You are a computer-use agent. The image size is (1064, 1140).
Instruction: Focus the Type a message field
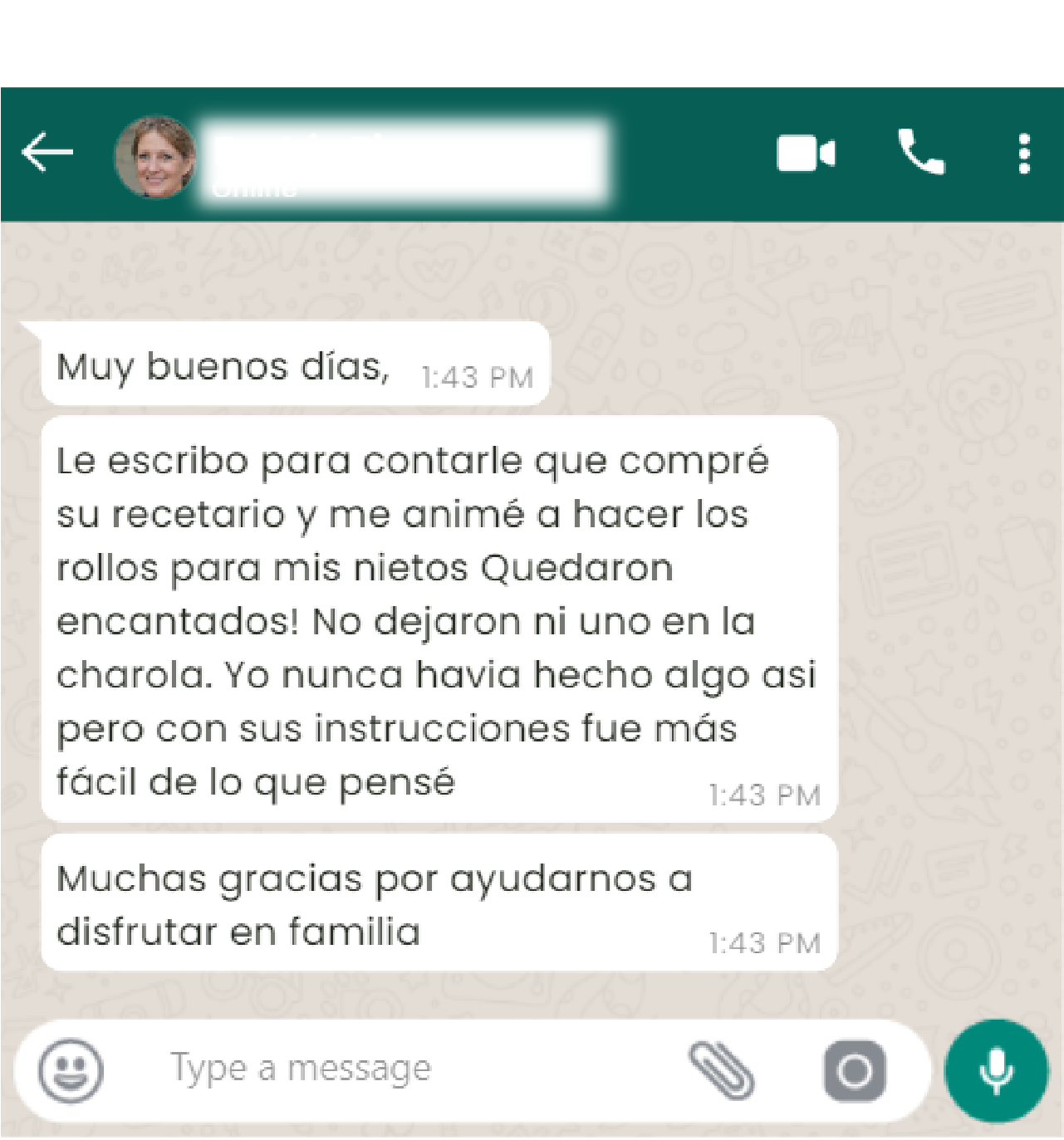(399, 1069)
